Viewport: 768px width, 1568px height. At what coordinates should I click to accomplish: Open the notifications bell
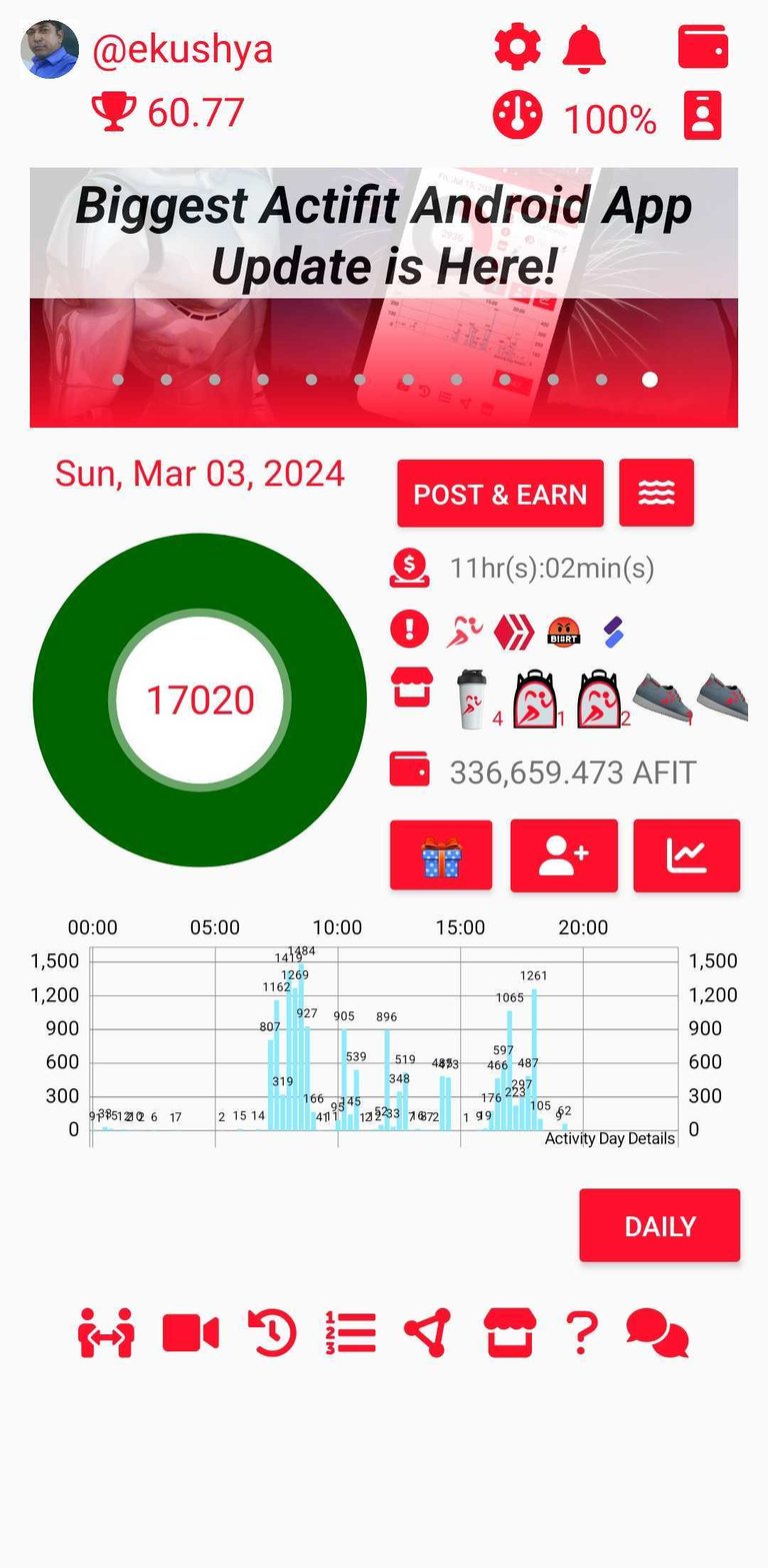tap(584, 48)
